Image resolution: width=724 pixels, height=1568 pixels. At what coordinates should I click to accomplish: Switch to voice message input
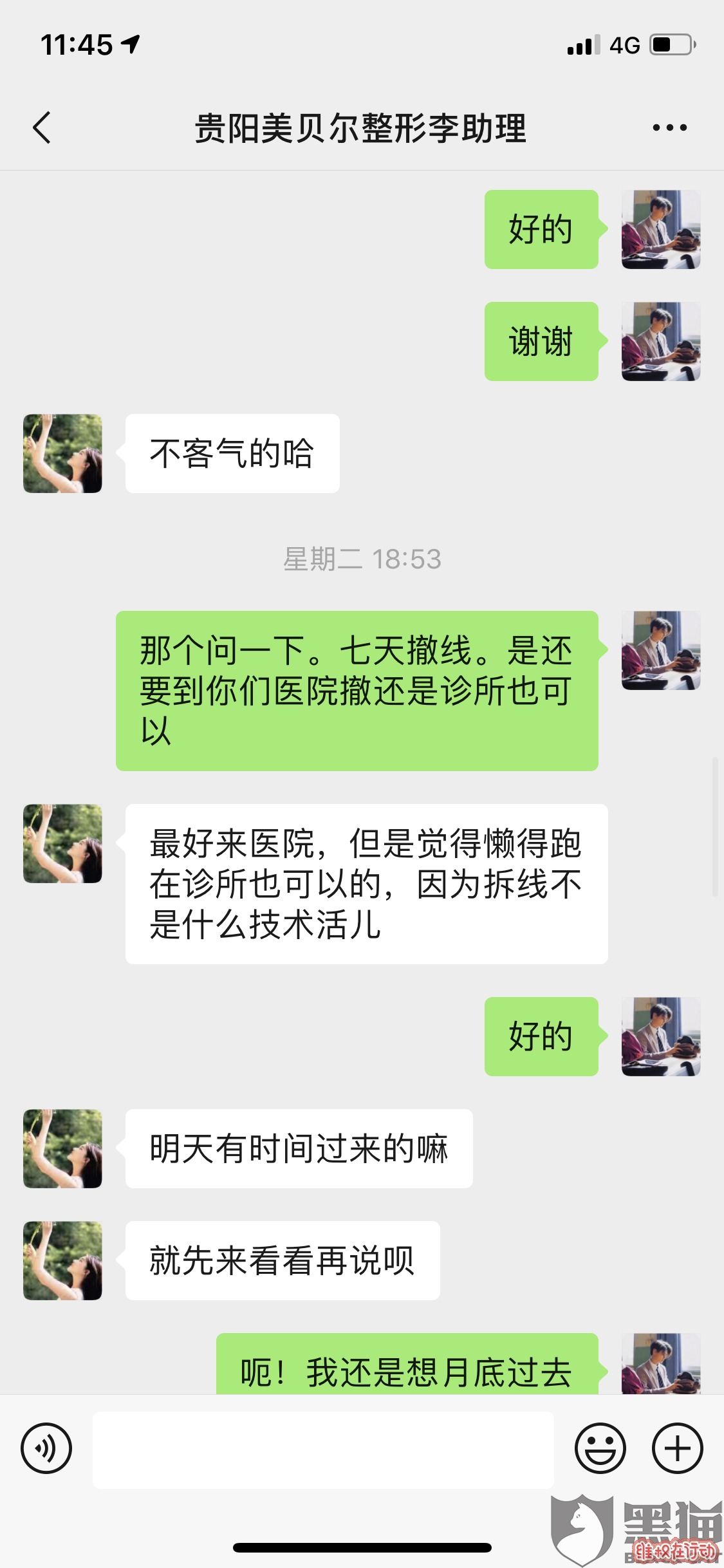click(x=46, y=1448)
